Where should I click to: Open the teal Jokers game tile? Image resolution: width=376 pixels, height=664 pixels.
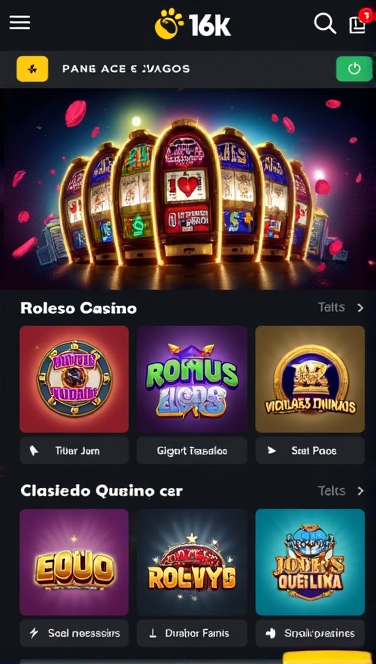310,562
